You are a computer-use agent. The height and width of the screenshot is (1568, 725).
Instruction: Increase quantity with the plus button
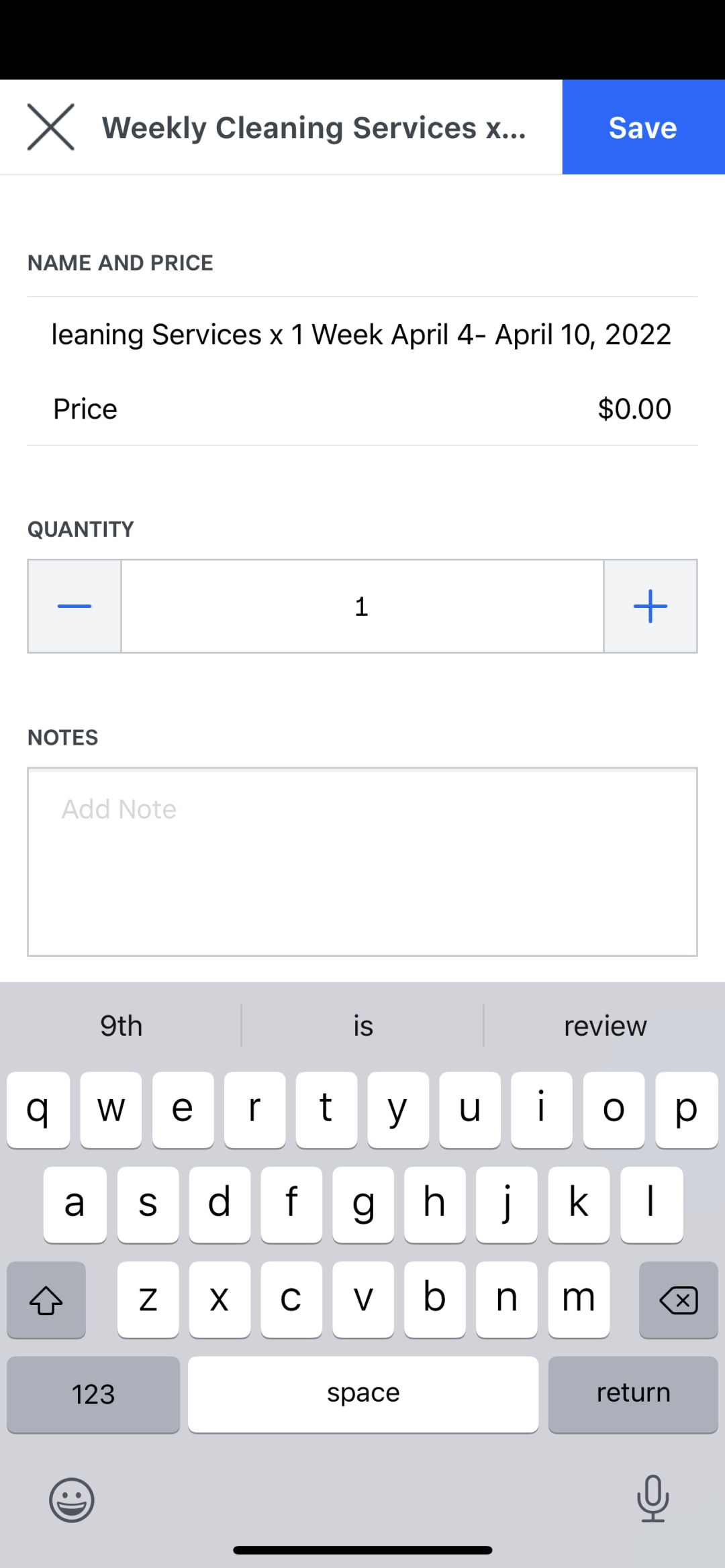650,606
